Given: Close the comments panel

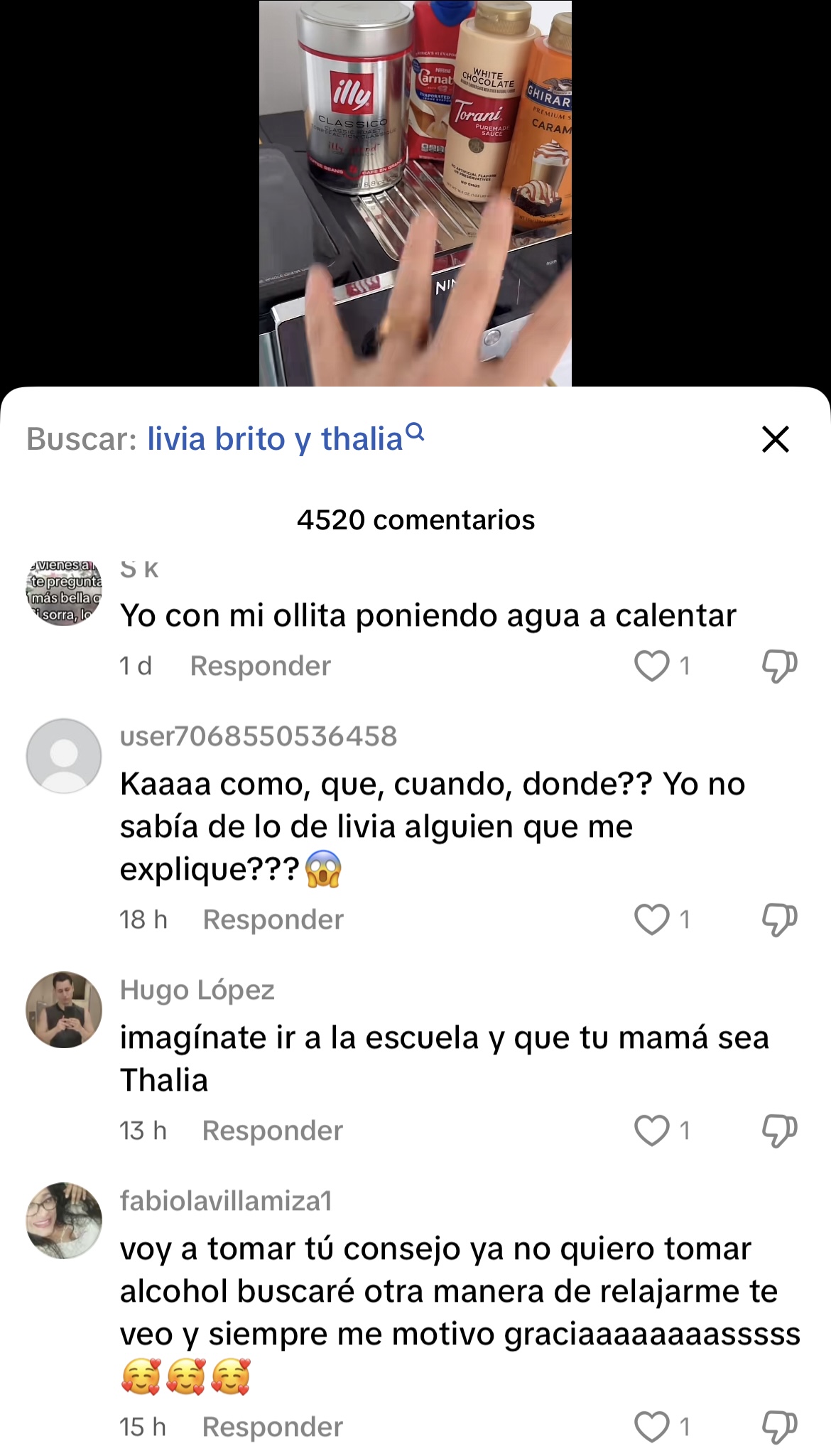Looking at the screenshot, I should [x=776, y=439].
